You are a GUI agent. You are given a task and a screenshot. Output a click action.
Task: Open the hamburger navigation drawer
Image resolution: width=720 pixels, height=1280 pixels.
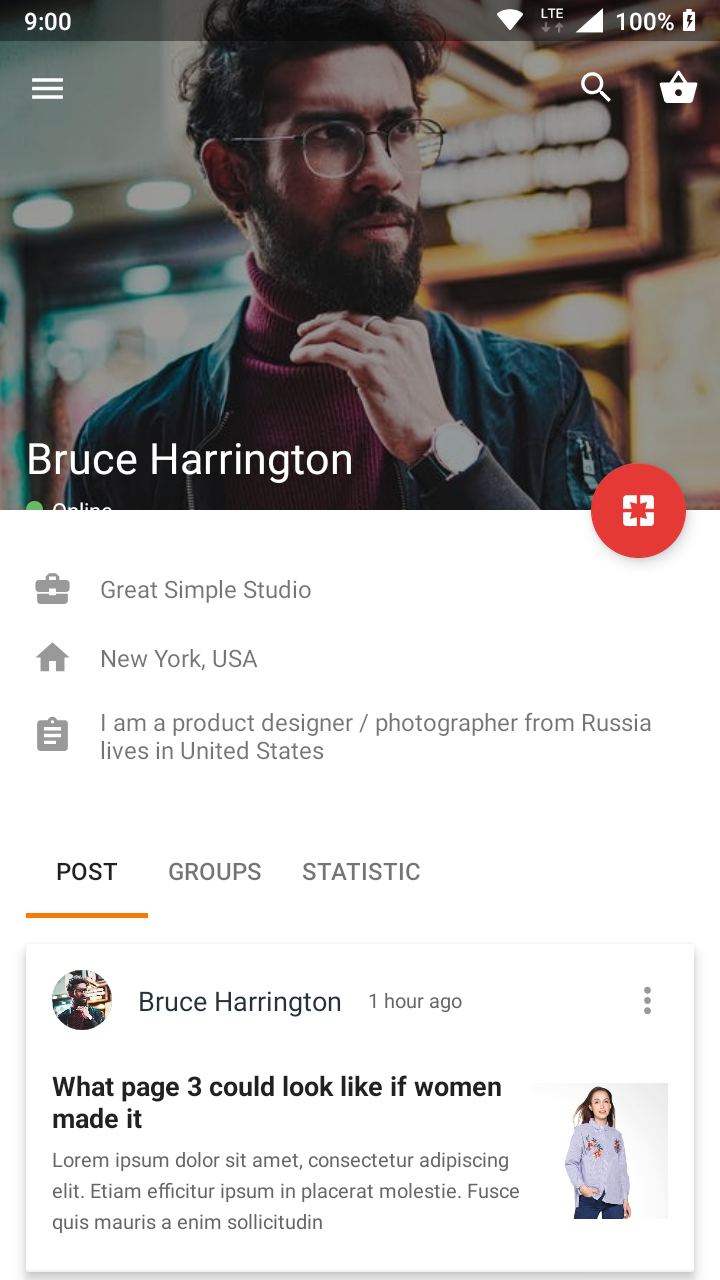47,89
